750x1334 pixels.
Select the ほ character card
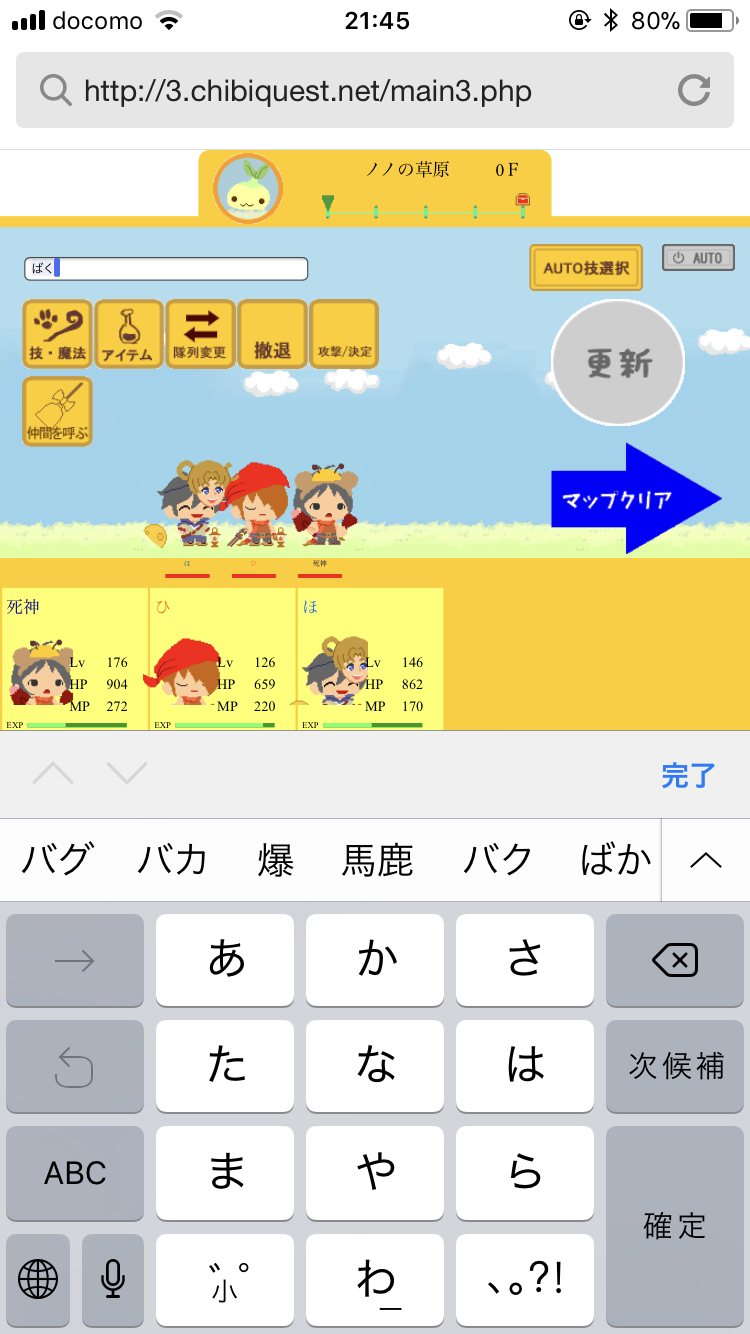(x=370, y=658)
